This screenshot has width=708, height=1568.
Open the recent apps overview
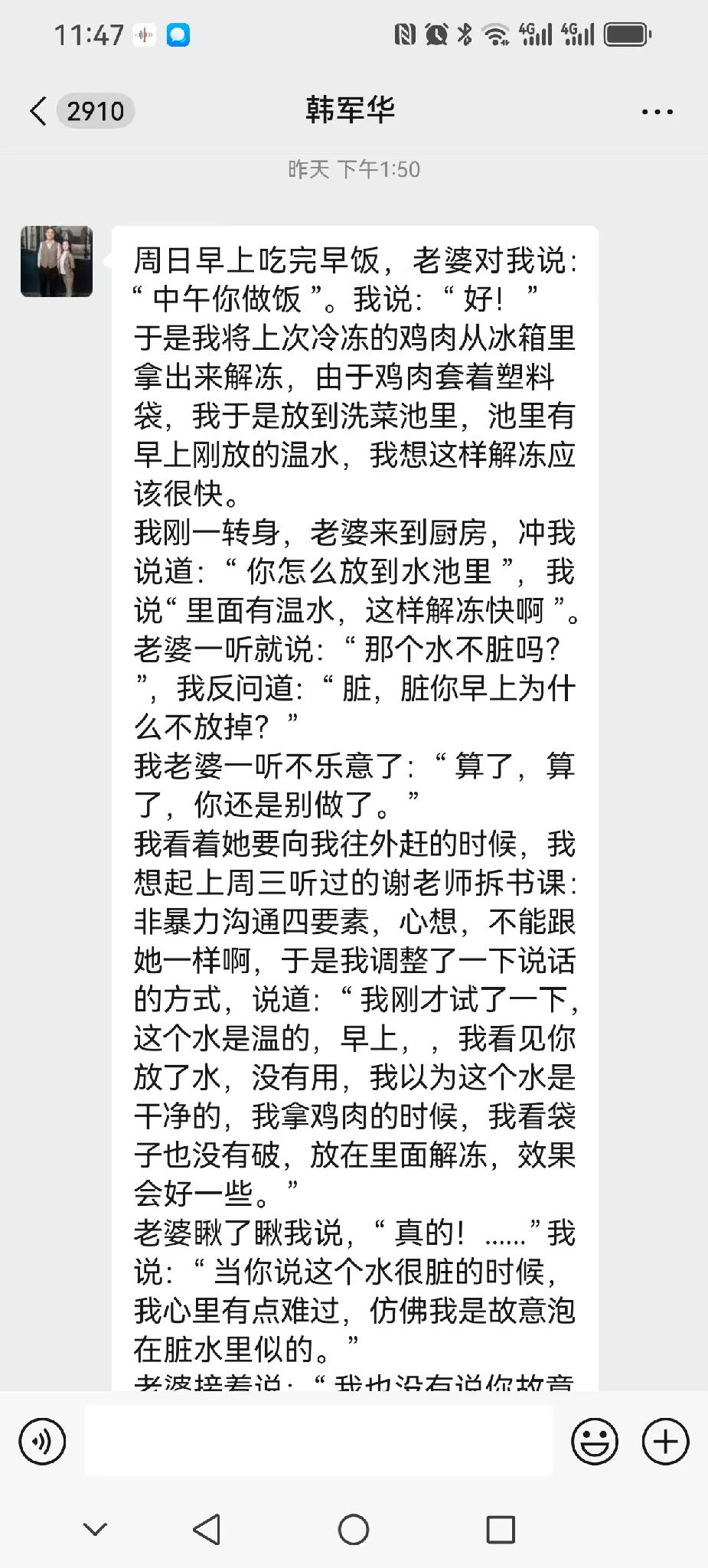(501, 1530)
